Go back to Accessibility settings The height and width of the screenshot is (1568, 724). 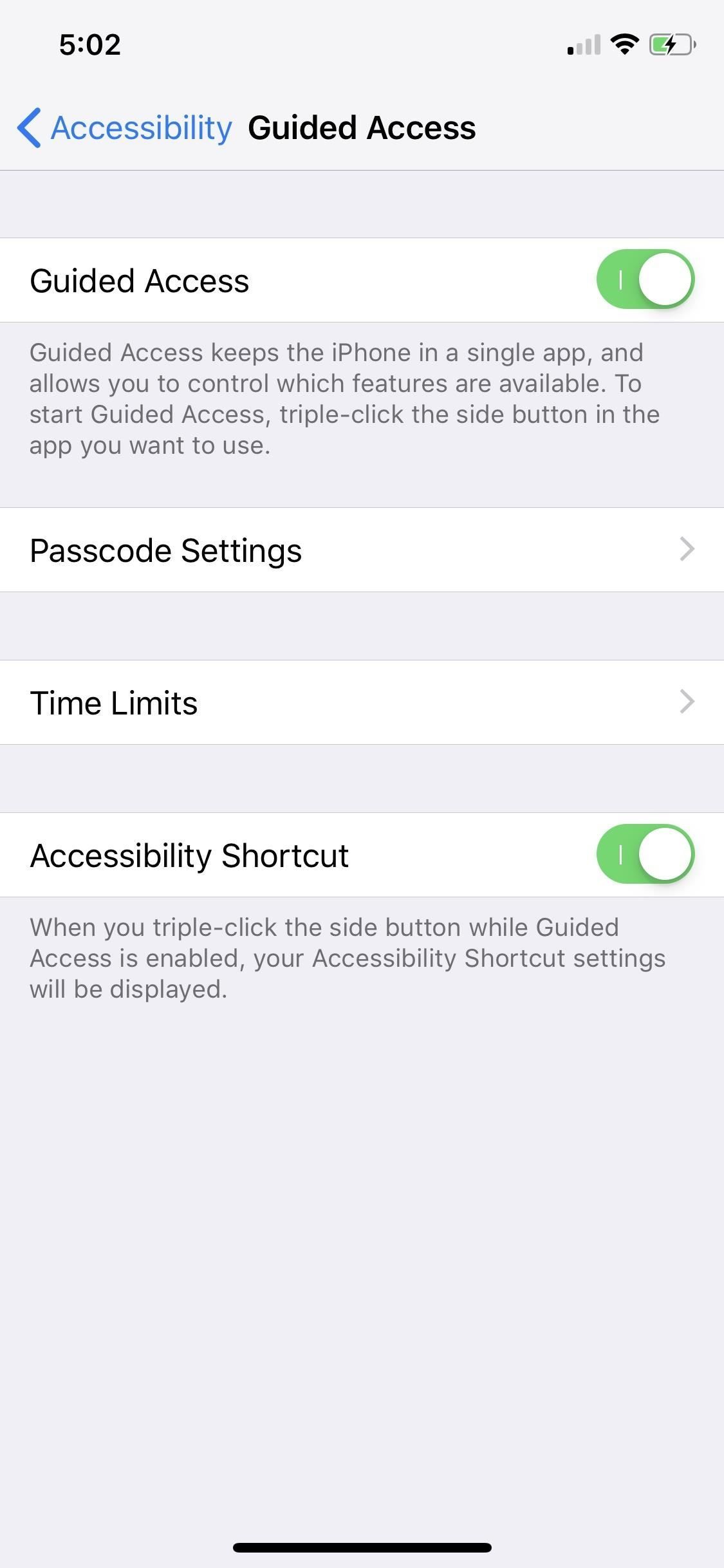[125, 127]
